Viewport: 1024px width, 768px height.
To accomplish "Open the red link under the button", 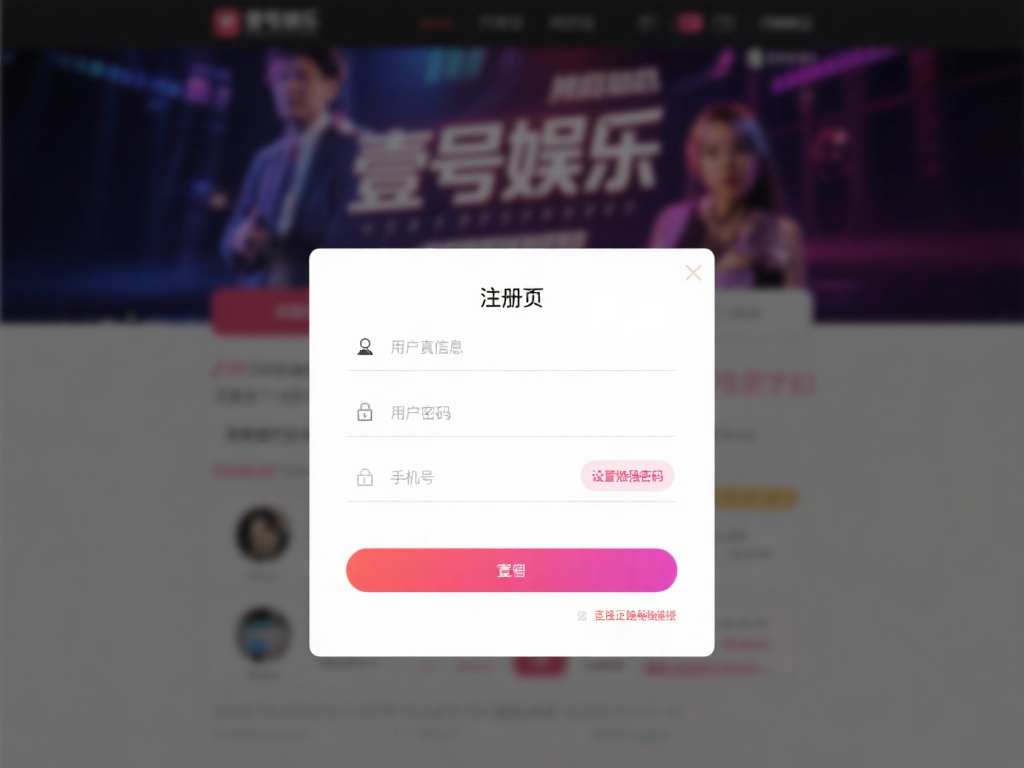I will [x=635, y=616].
